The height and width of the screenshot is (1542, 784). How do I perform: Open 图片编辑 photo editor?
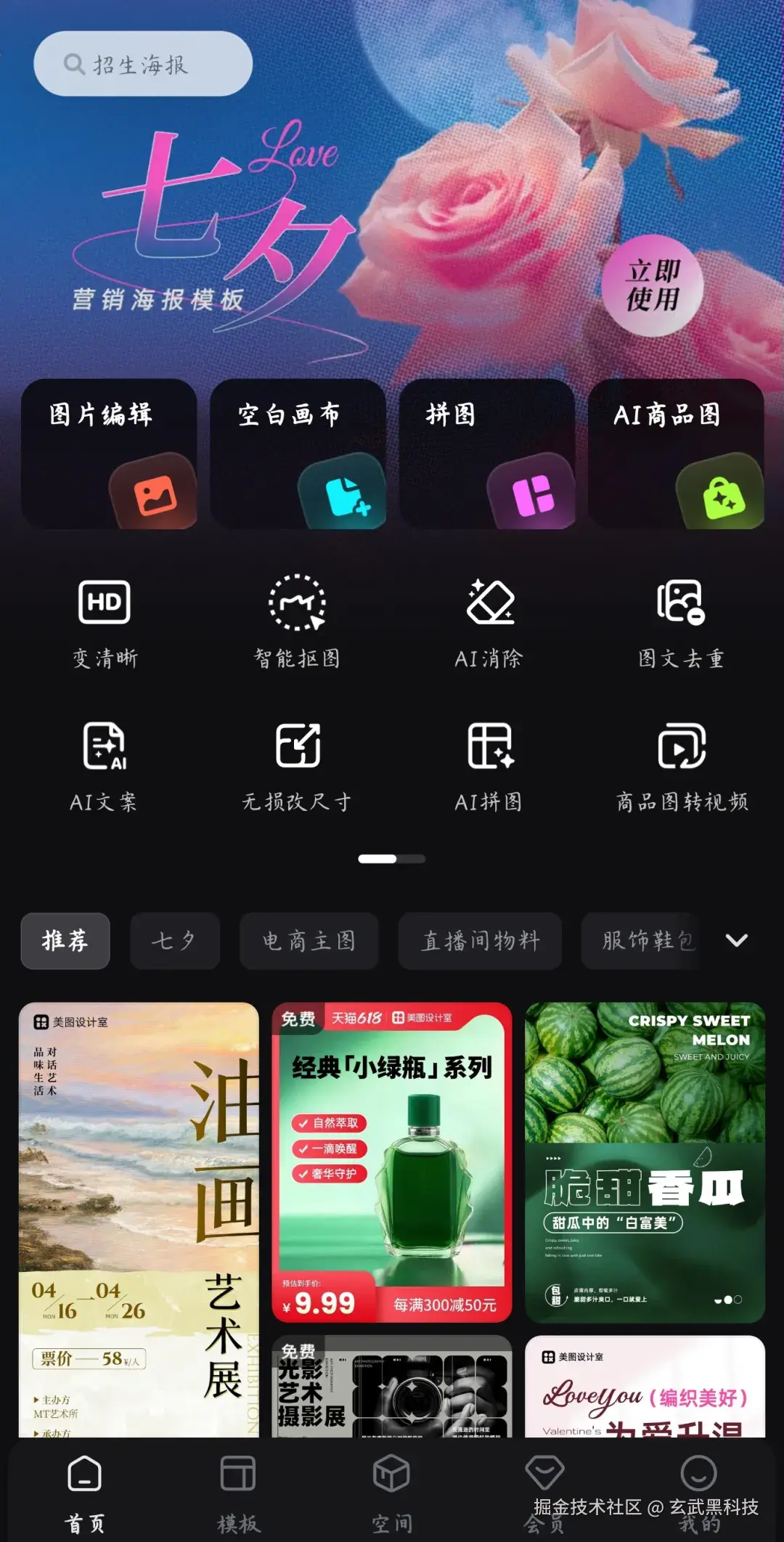click(x=109, y=453)
